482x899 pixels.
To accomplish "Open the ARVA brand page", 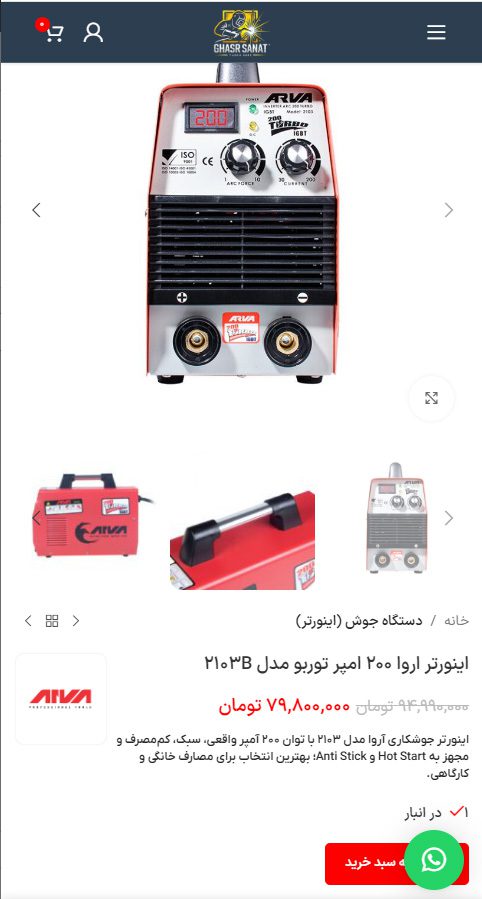I will 61,699.
